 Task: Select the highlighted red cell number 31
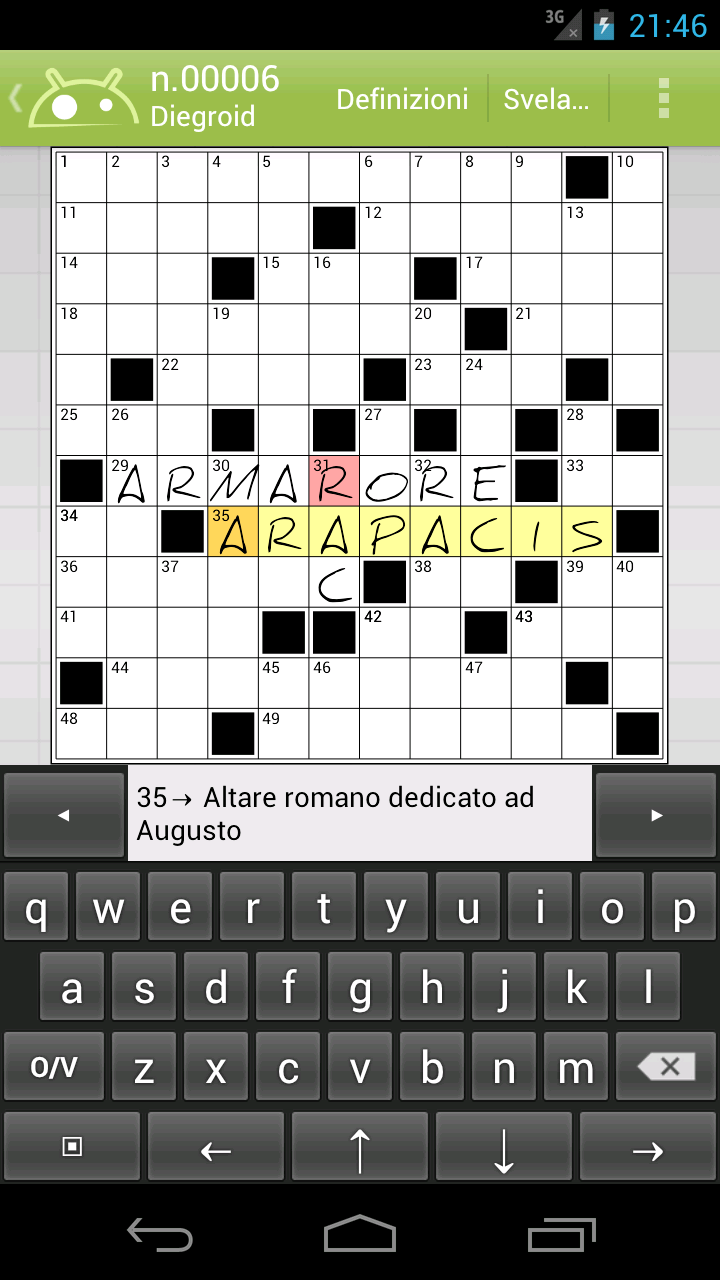(334, 480)
